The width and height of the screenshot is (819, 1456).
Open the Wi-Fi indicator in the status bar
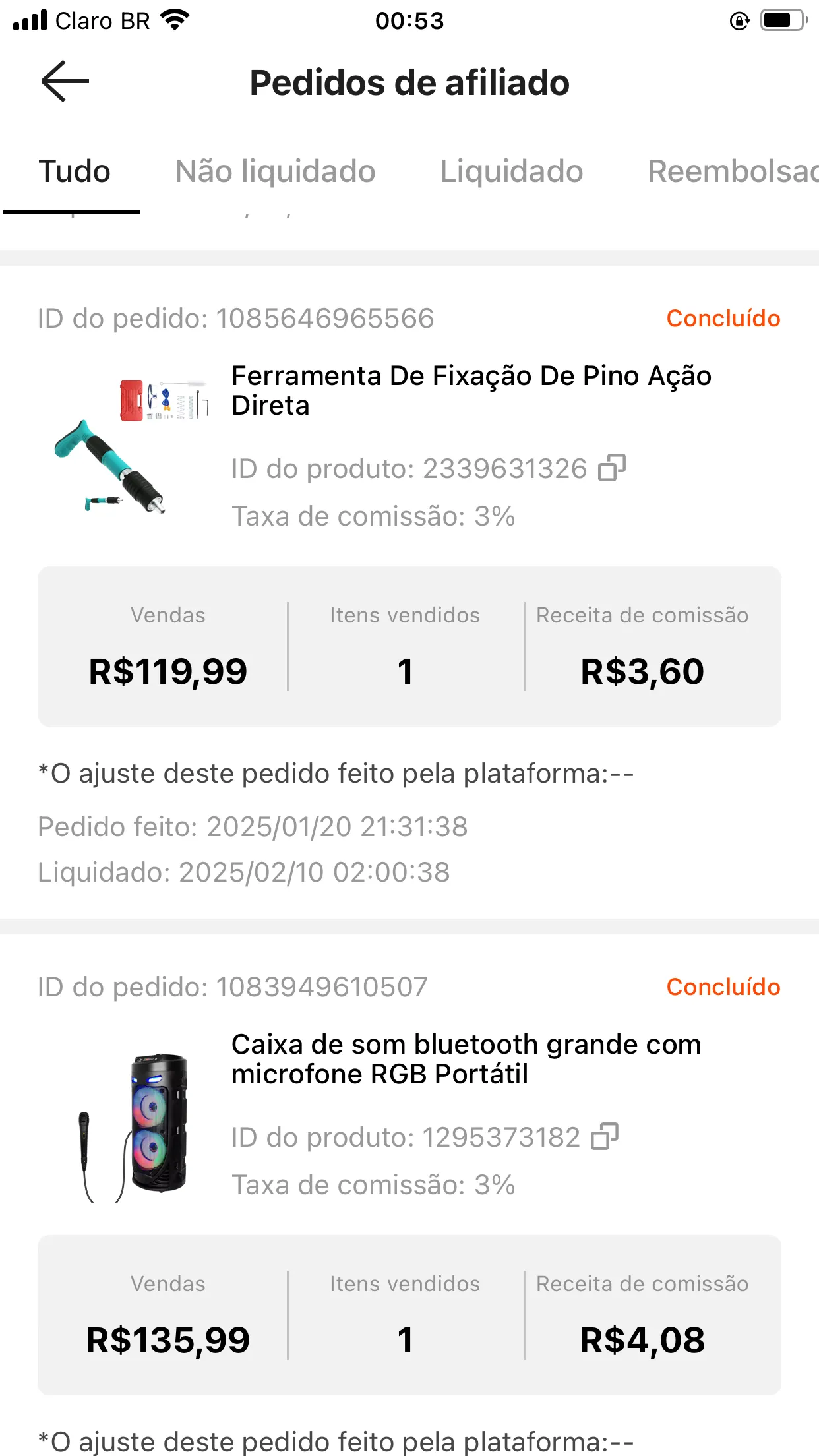175,20
